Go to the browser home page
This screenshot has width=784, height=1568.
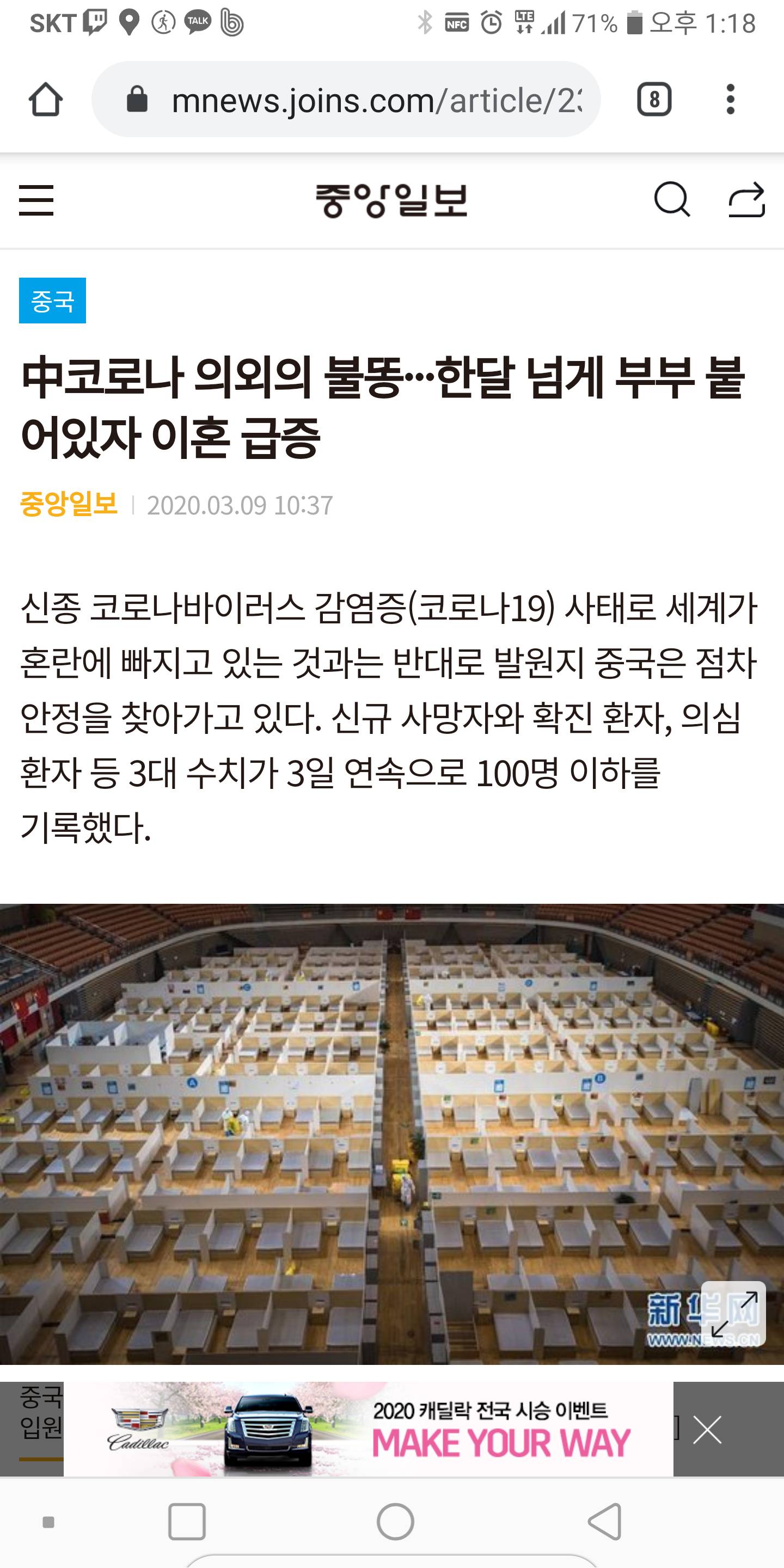click(46, 99)
